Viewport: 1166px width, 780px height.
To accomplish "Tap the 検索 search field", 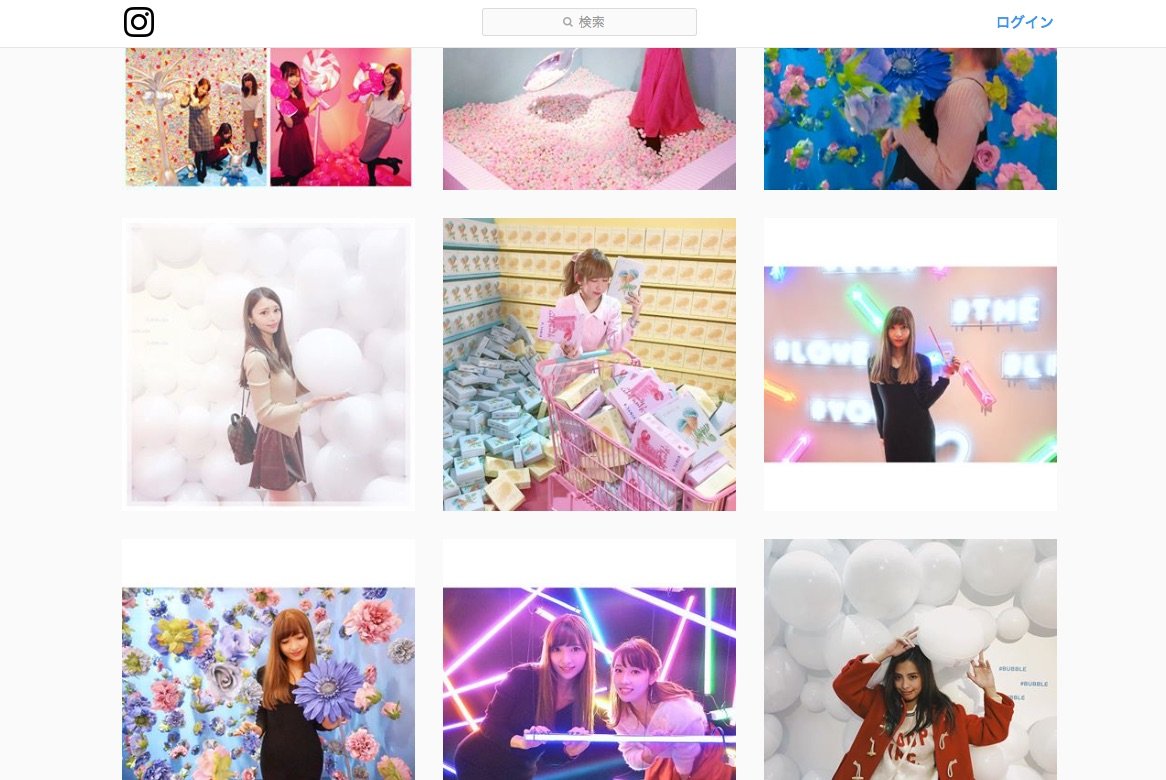I will [x=589, y=22].
